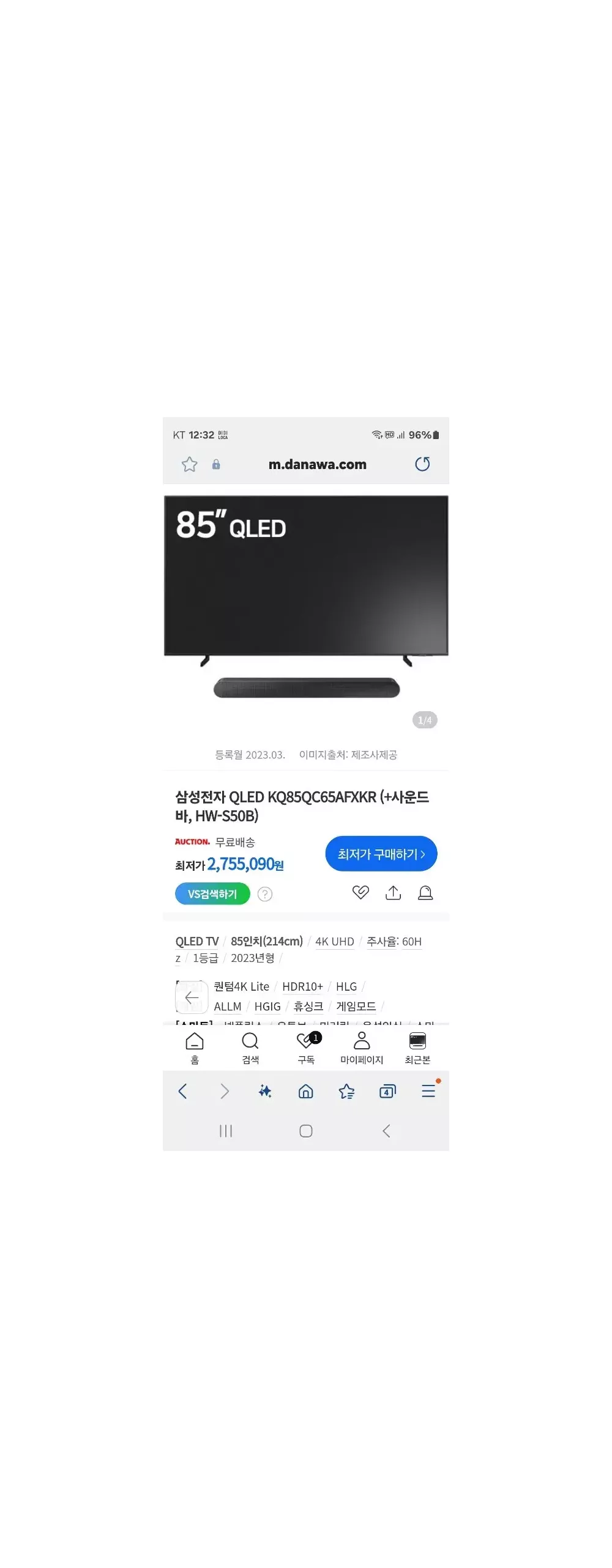The image size is (612, 1568).
Task: Set a price alert bell
Action: 425,893
